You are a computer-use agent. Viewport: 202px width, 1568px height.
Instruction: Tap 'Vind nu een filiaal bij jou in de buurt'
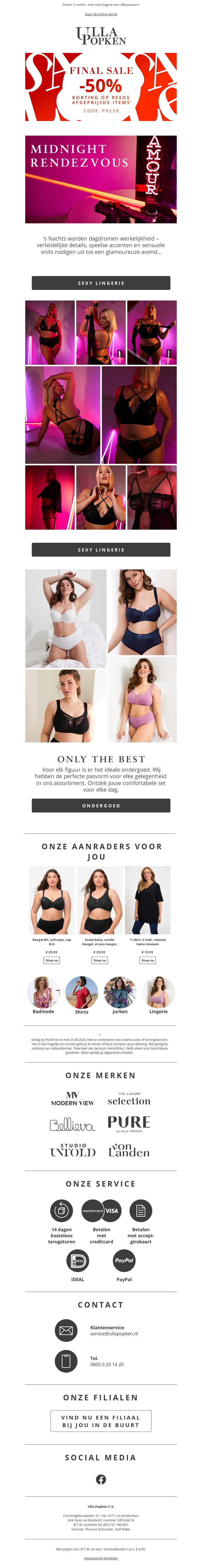[x=101, y=1421]
